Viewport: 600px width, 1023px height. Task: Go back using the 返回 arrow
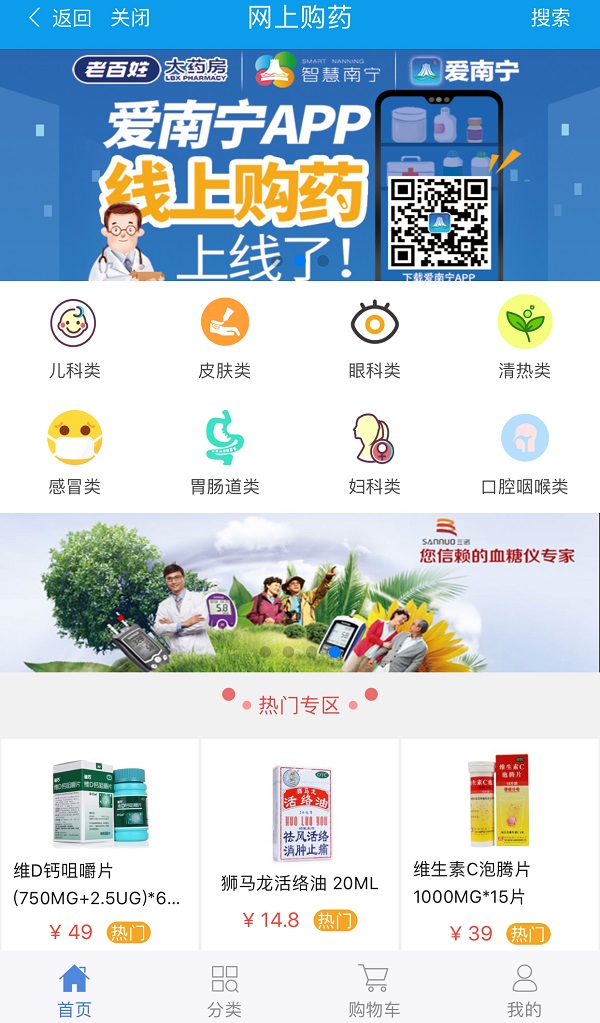(58, 18)
